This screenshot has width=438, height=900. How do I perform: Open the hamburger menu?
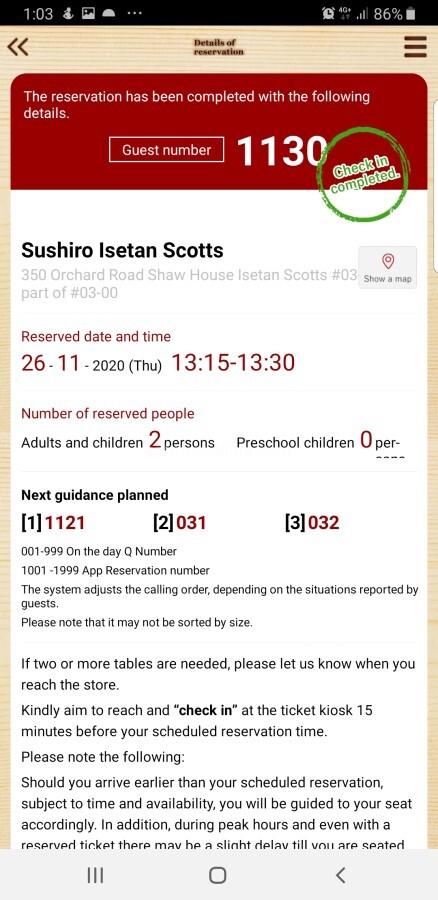pos(415,46)
